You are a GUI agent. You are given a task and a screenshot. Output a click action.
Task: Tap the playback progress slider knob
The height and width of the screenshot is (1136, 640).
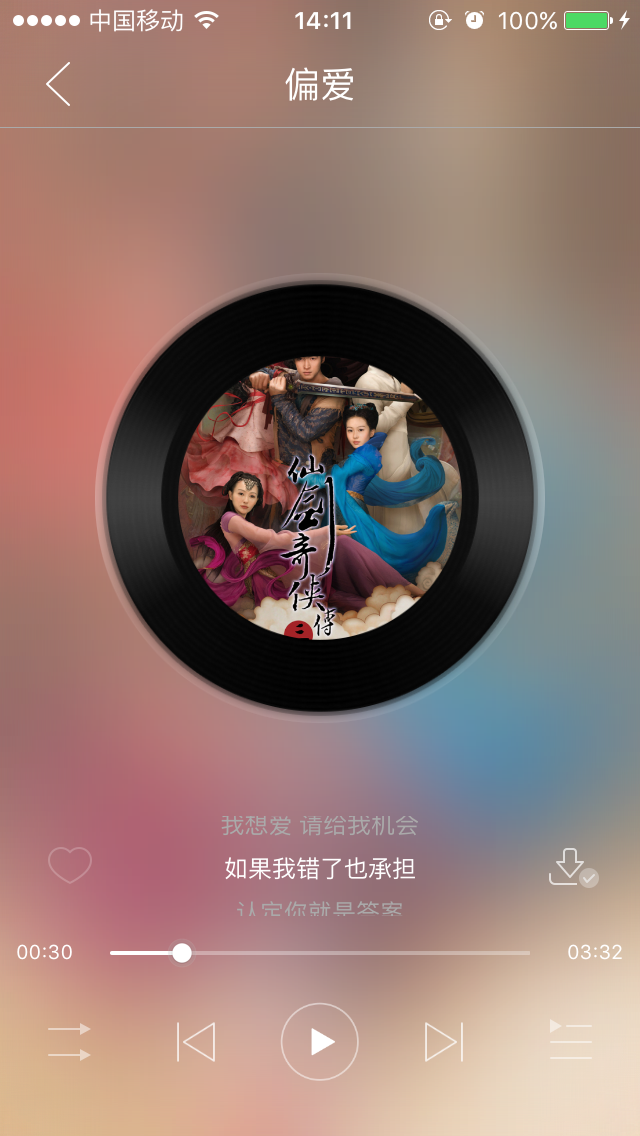click(182, 953)
